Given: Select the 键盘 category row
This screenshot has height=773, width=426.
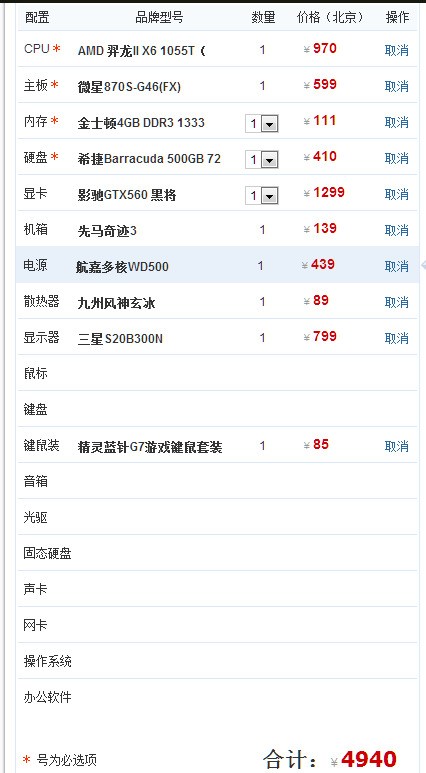Looking at the screenshot, I should [x=217, y=409].
